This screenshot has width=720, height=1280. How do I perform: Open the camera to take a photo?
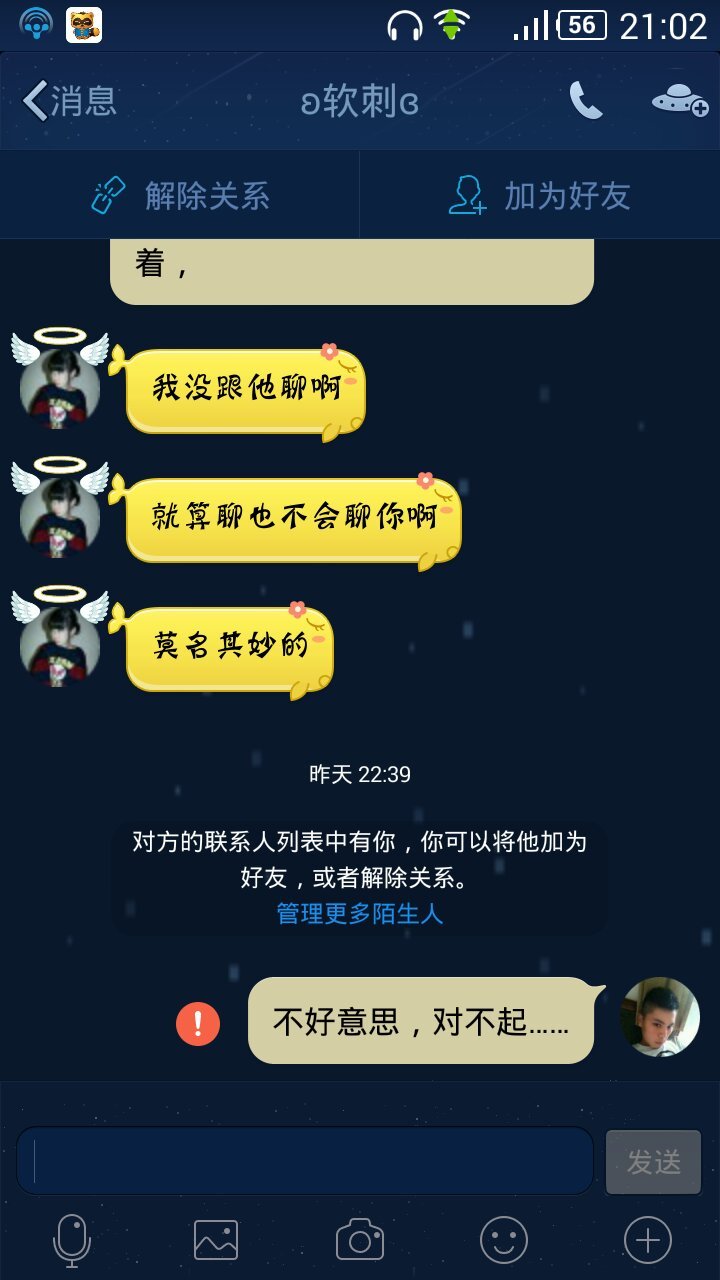click(360, 1241)
